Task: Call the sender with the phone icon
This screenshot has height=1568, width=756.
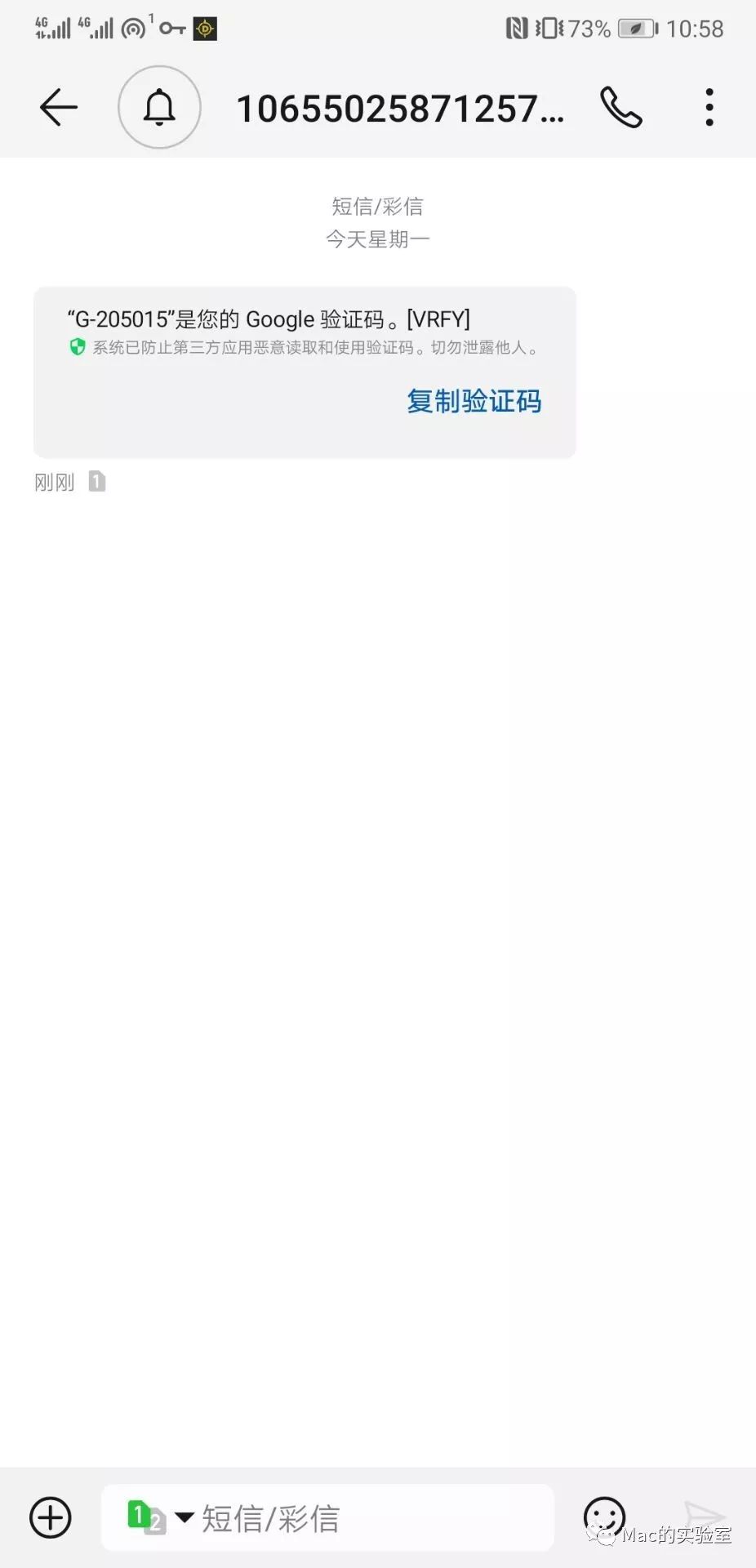Action: pos(621,107)
